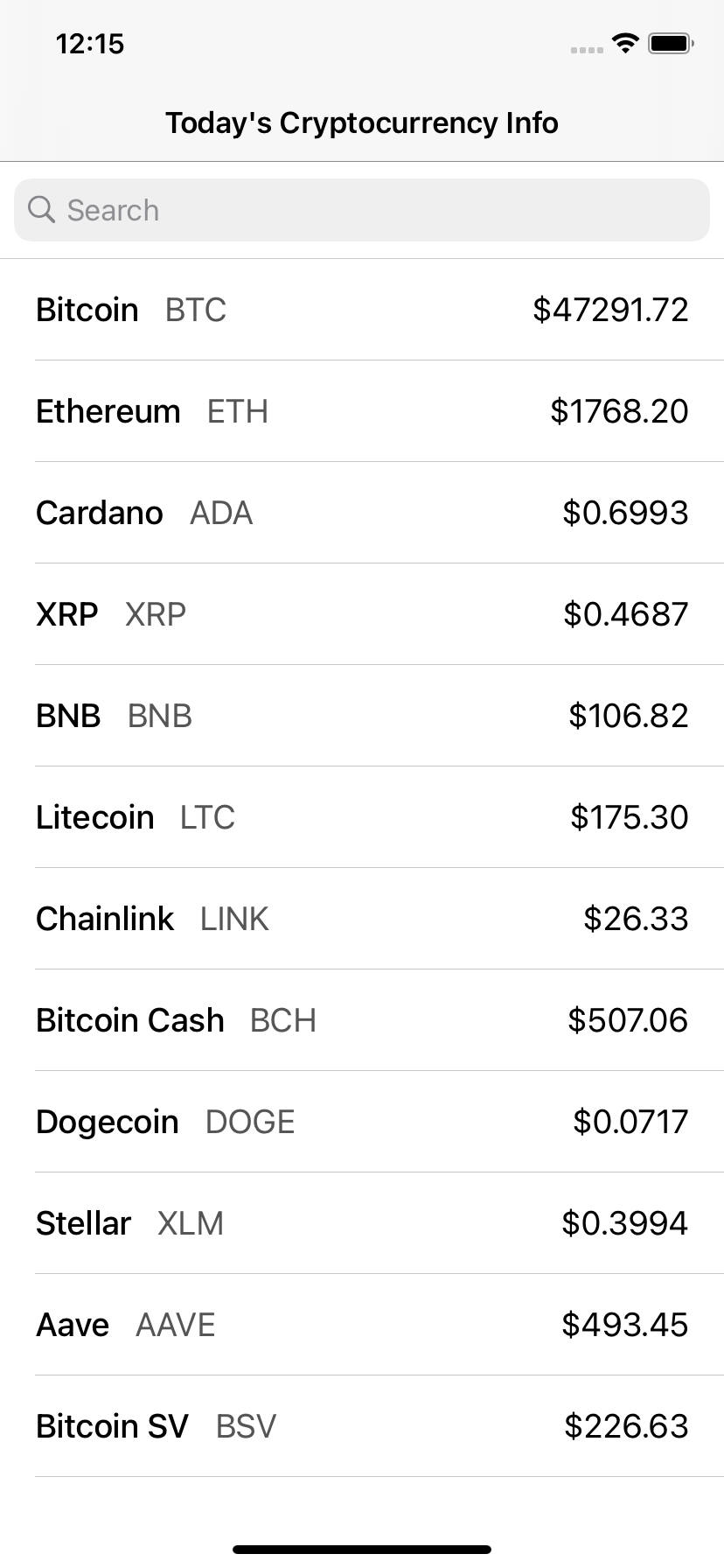The height and width of the screenshot is (1568, 724).
Task: Open the Bitcoin BTC row
Action: [x=362, y=310]
